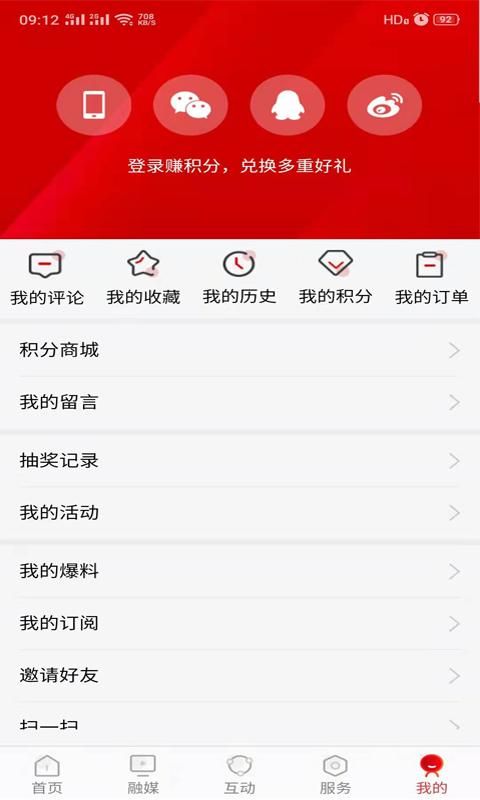Open the 邀请好友 row

tap(240, 676)
